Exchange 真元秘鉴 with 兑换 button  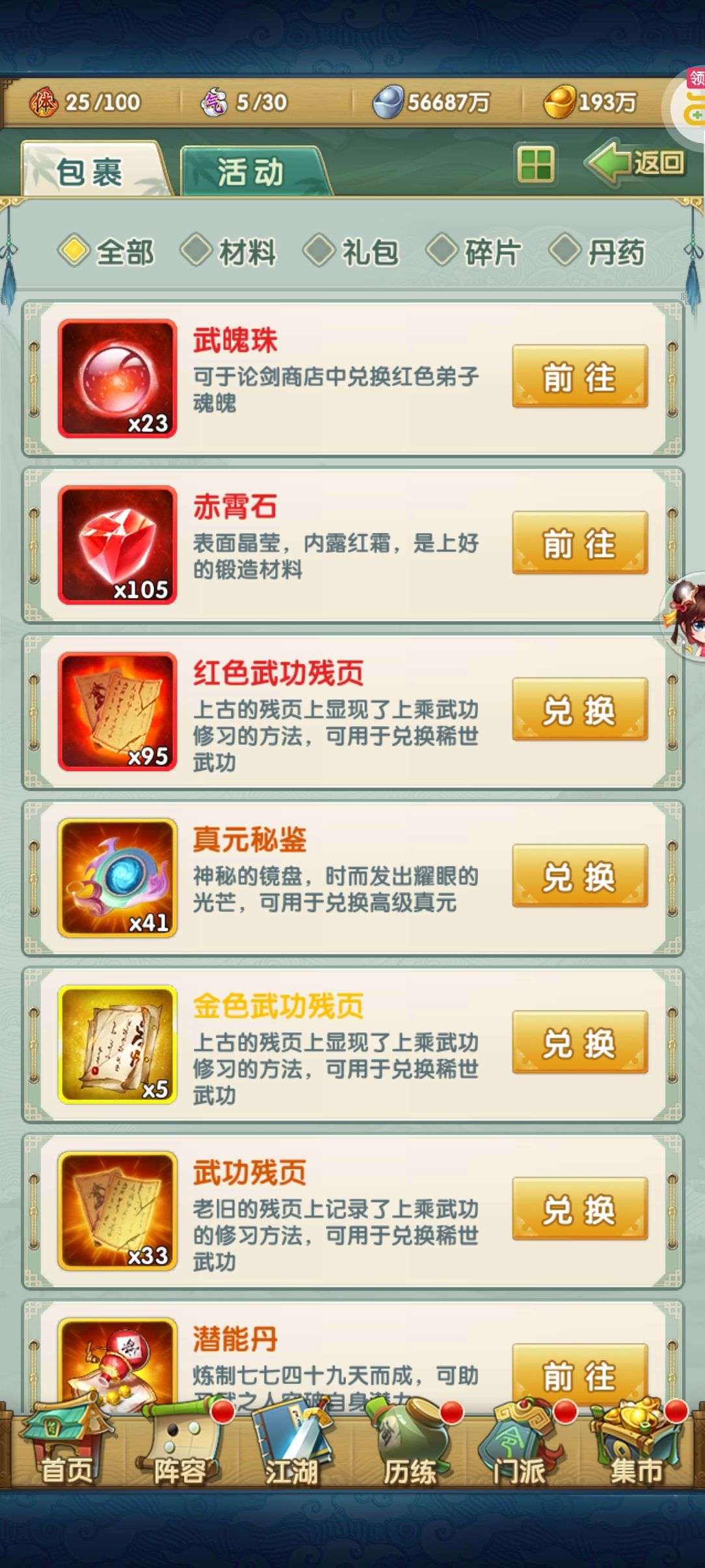[579, 876]
